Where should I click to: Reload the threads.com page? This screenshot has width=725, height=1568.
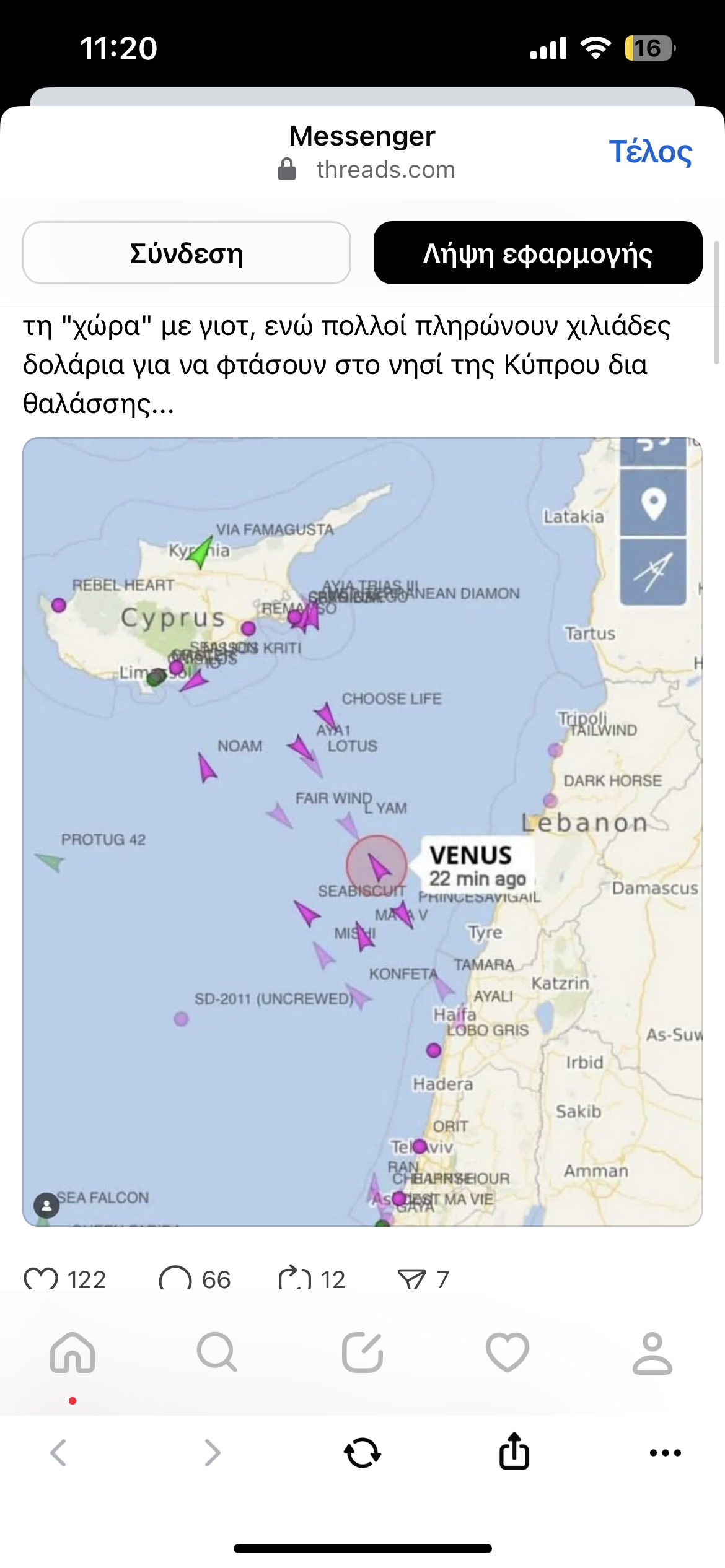click(x=362, y=1453)
